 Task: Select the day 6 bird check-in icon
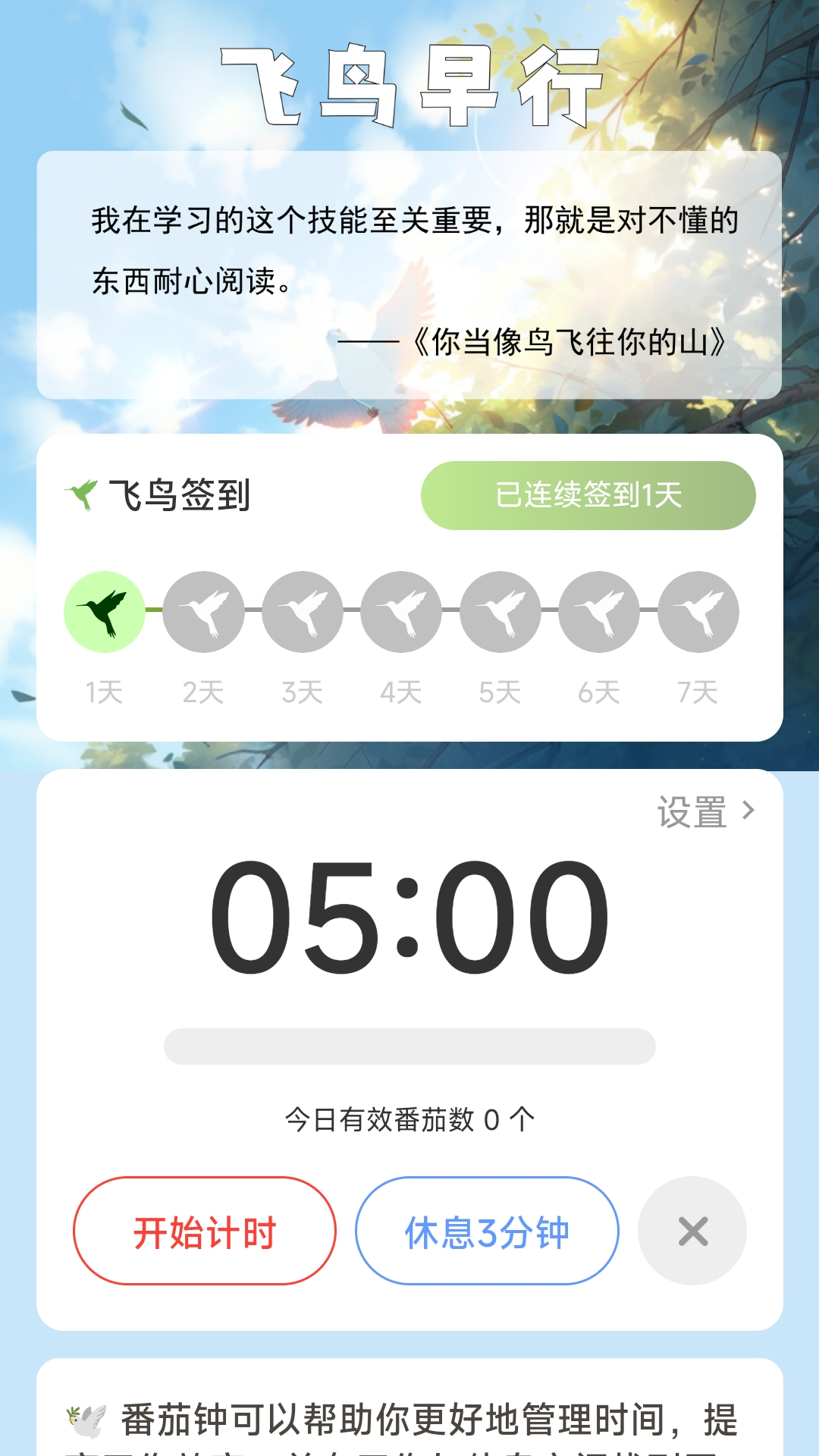click(x=598, y=612)
